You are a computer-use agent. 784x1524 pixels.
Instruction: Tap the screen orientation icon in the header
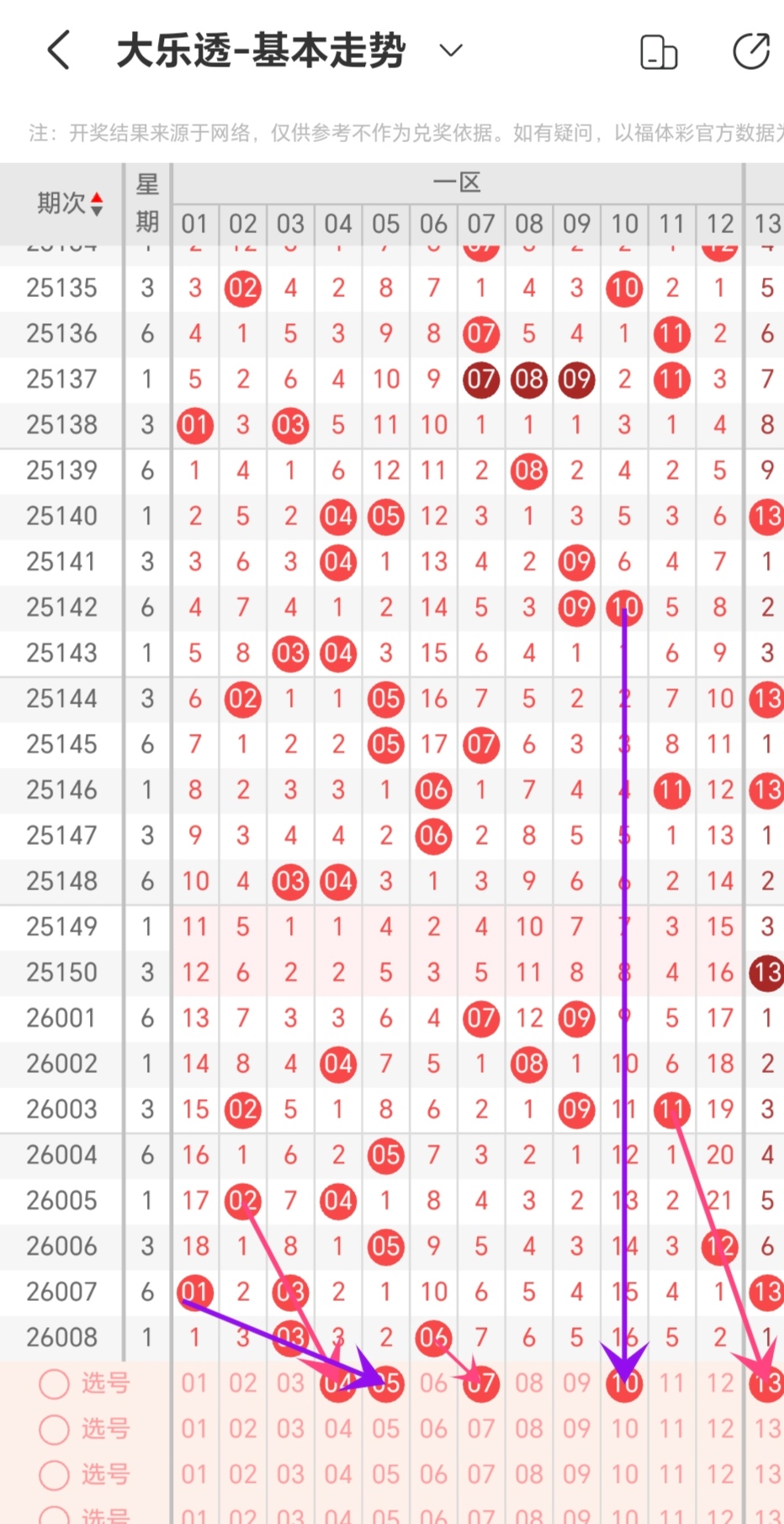659,51
